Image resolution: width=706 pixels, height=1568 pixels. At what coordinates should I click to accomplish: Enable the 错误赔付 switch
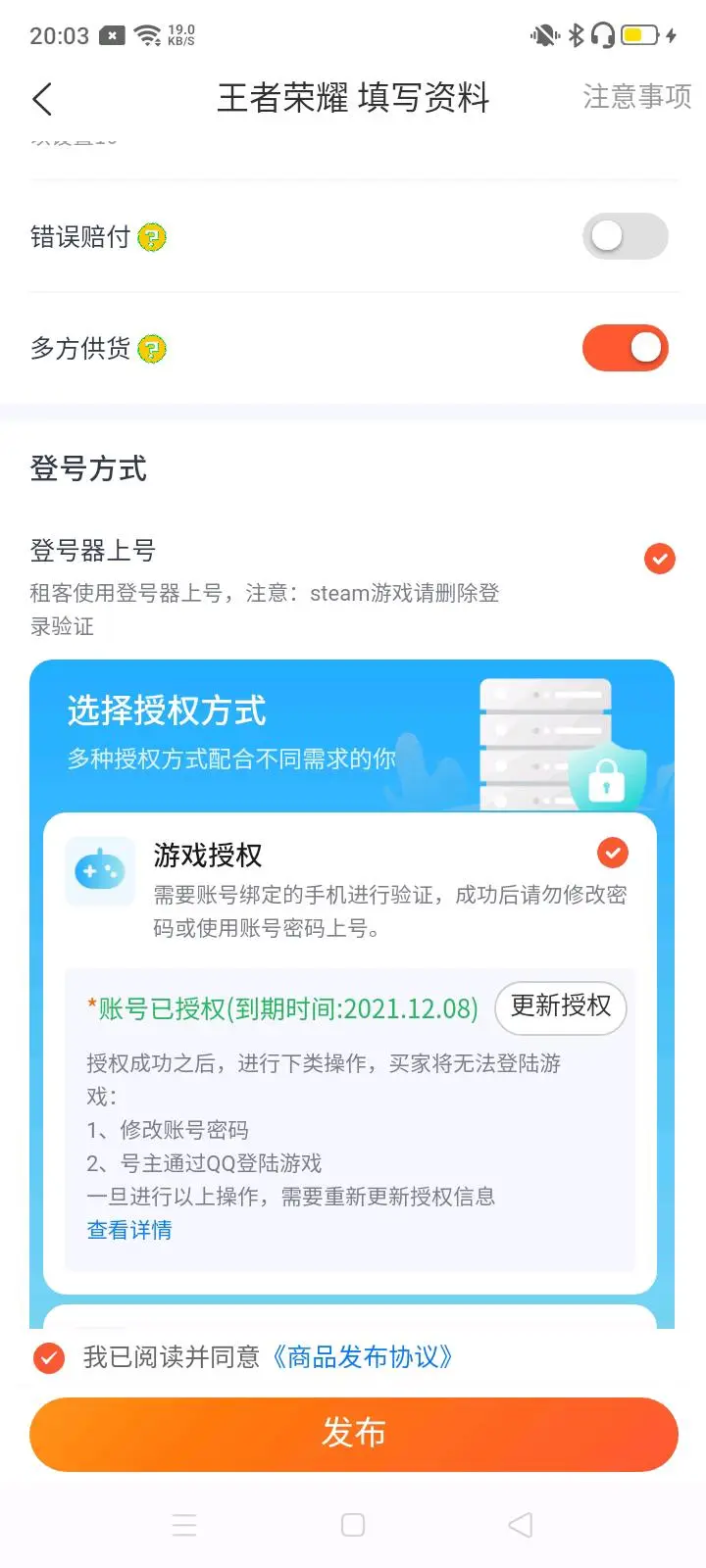pos(625,236)
